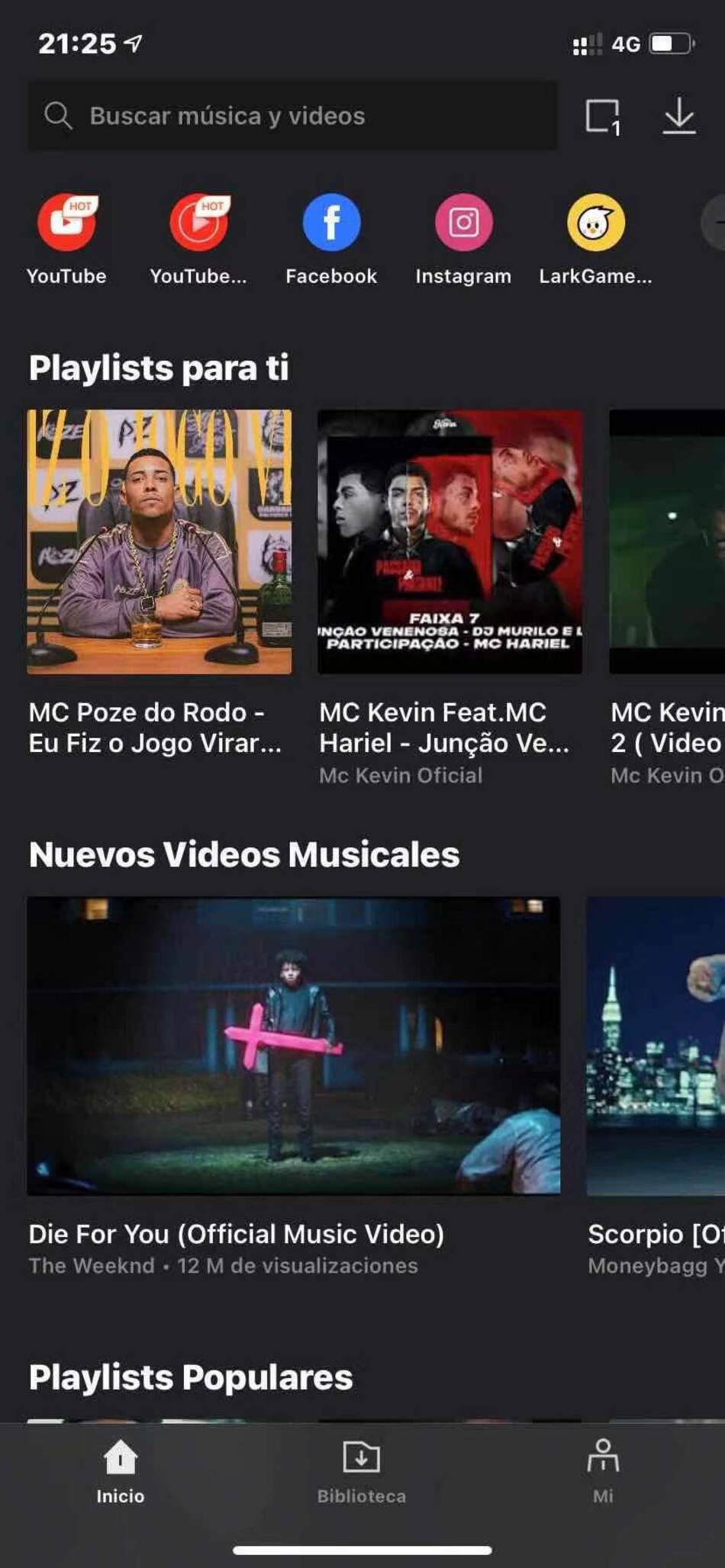This screenshot has width=725, height=1568.
Task: Switch to the Mi tab
Action: pyautogui.click(x=603, y=1471)
